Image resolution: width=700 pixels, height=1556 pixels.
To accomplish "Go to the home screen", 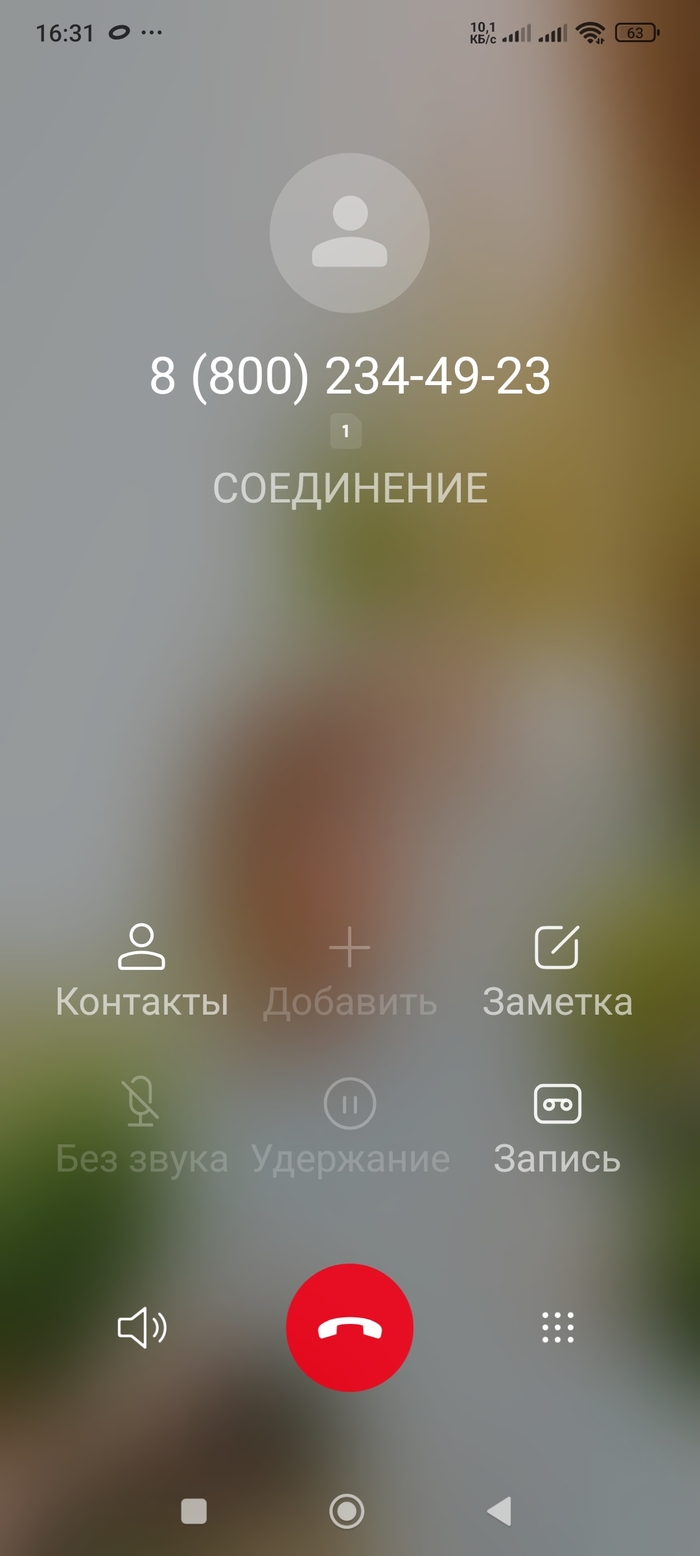I will (347, 1510).
